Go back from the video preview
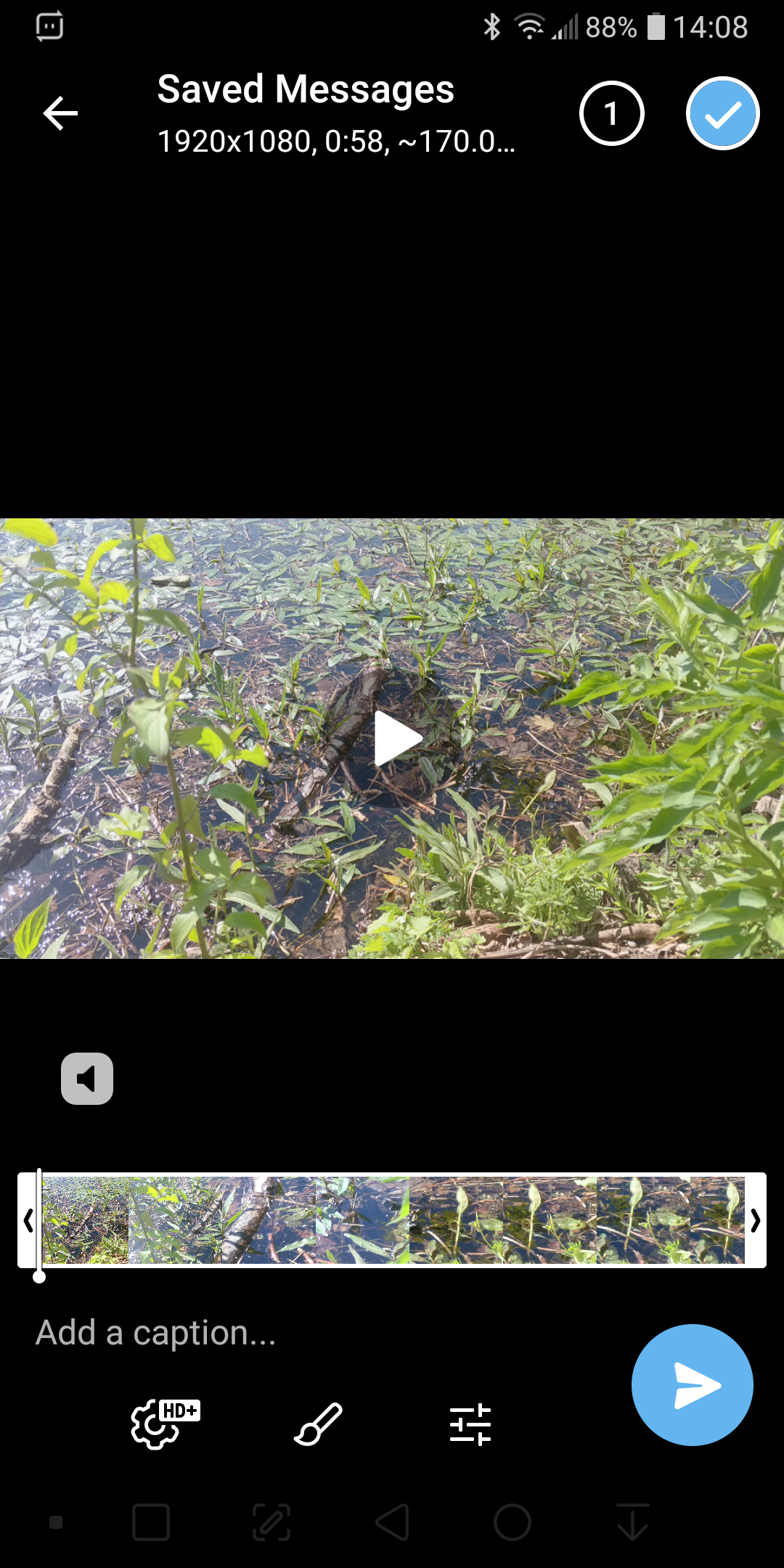 pos(60,113)
